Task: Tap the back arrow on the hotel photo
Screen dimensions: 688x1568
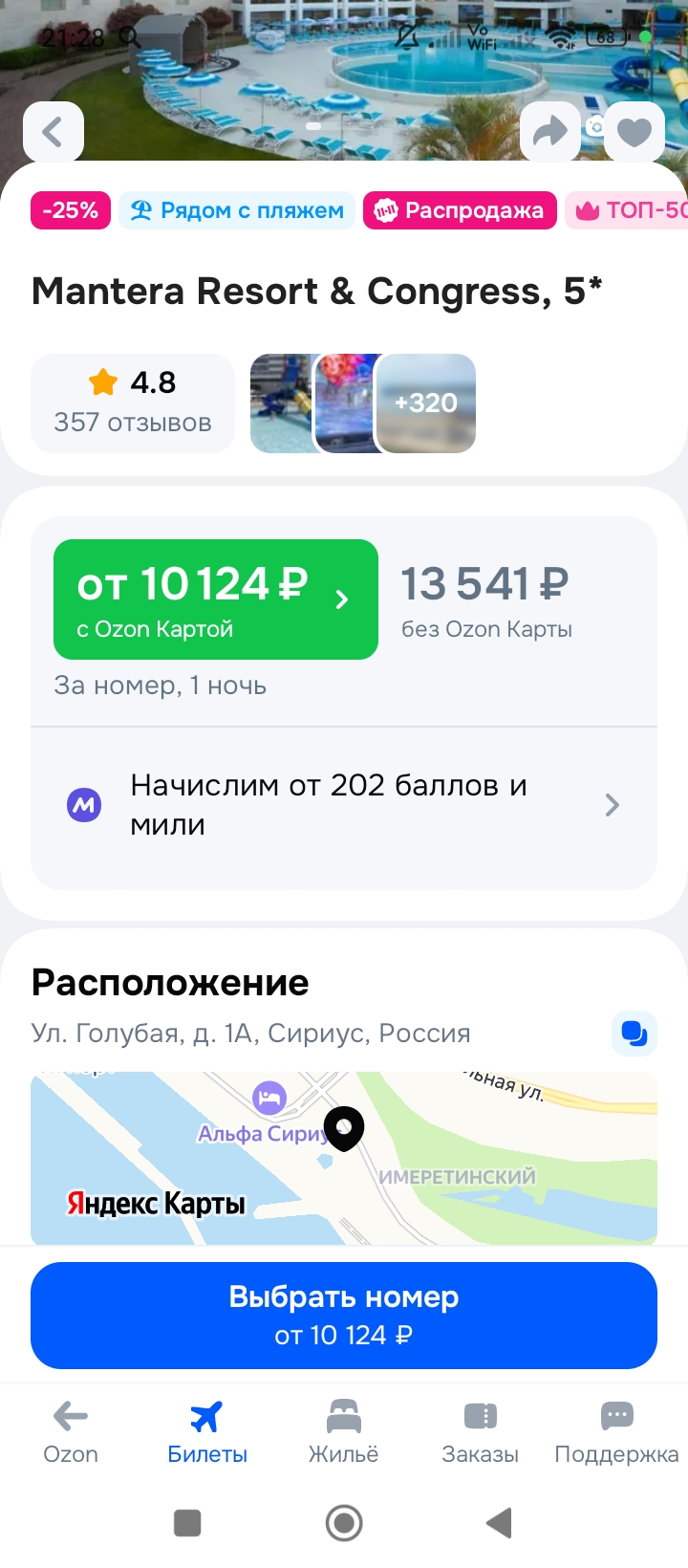Action: tap(53, 131)
